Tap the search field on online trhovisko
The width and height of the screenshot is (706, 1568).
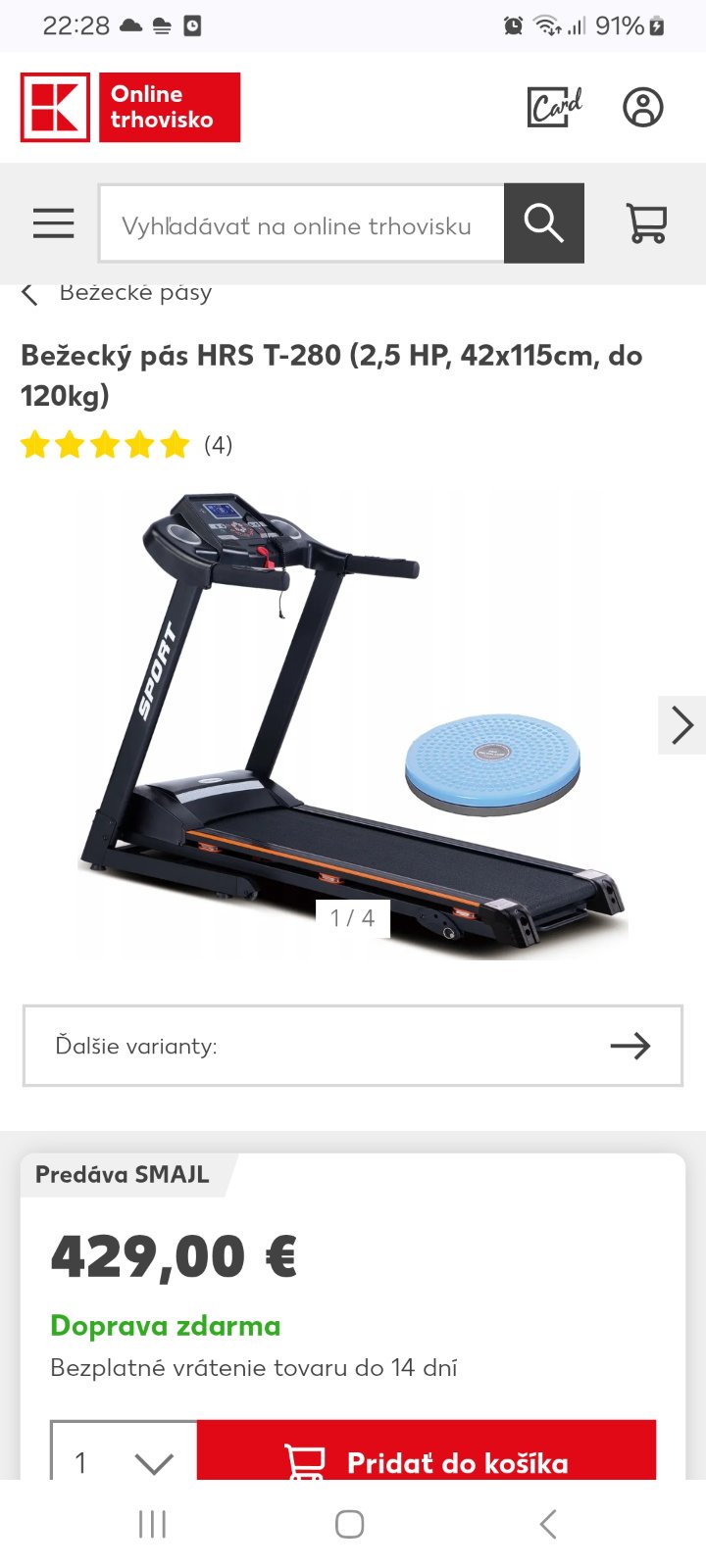[302, 223]
